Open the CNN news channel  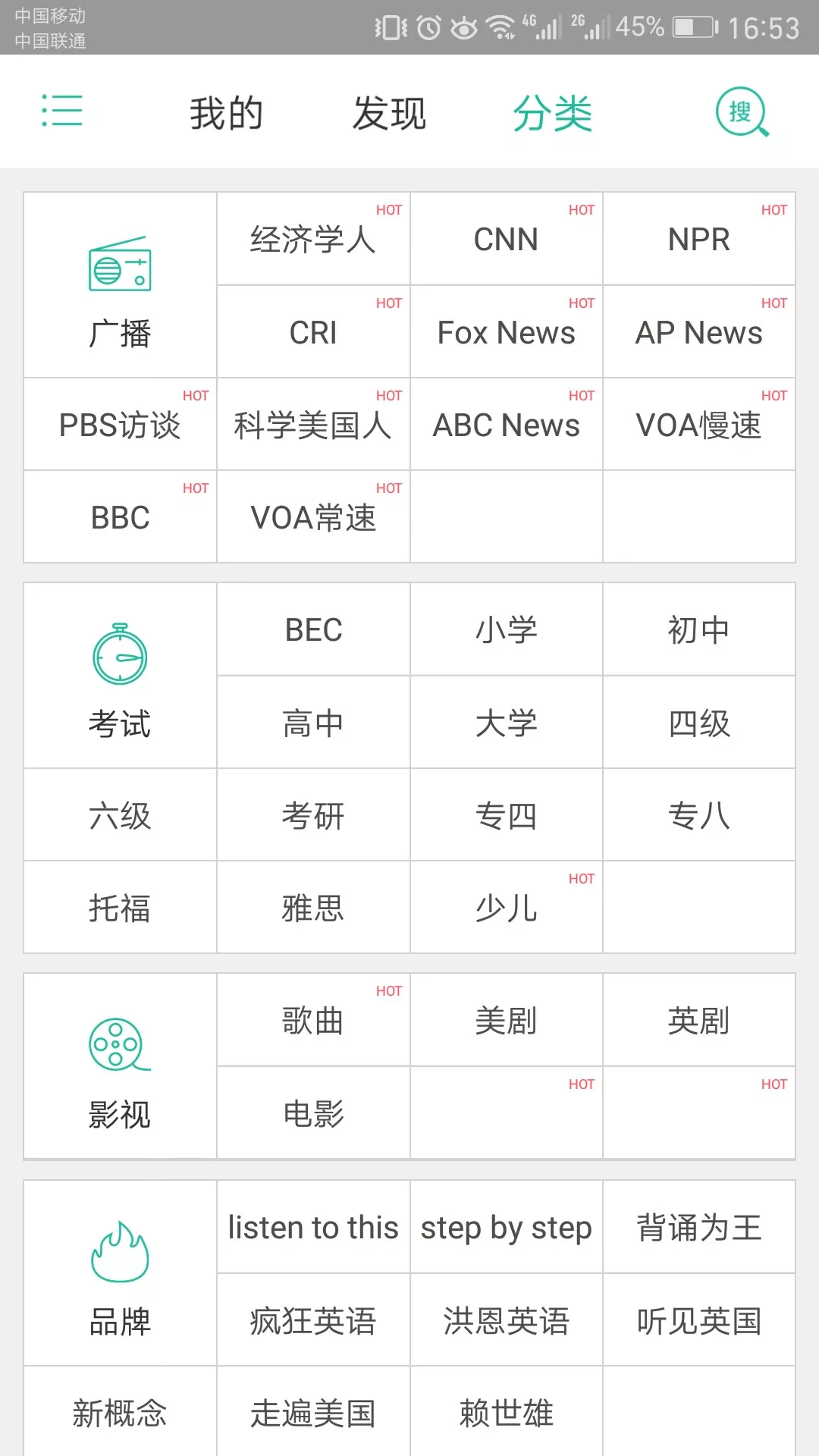505,239
